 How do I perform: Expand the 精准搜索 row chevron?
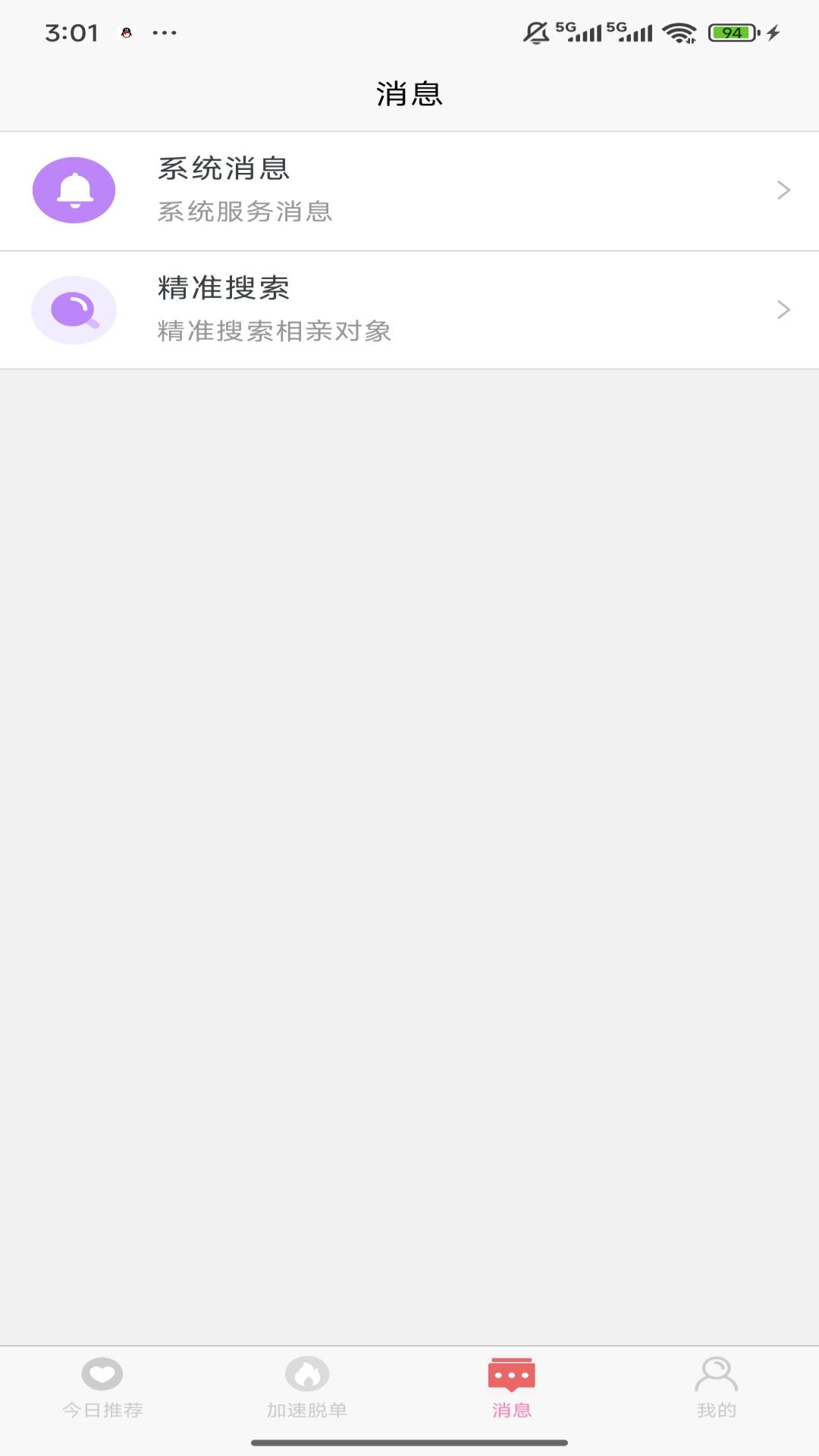coord(782,309)
